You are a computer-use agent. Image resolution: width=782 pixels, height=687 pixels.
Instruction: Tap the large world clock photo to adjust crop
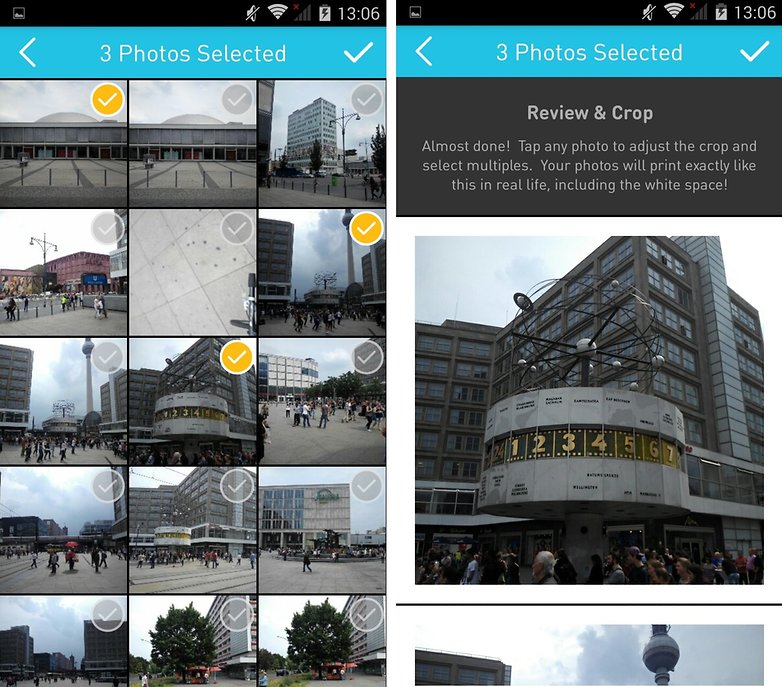click(589, 410)
